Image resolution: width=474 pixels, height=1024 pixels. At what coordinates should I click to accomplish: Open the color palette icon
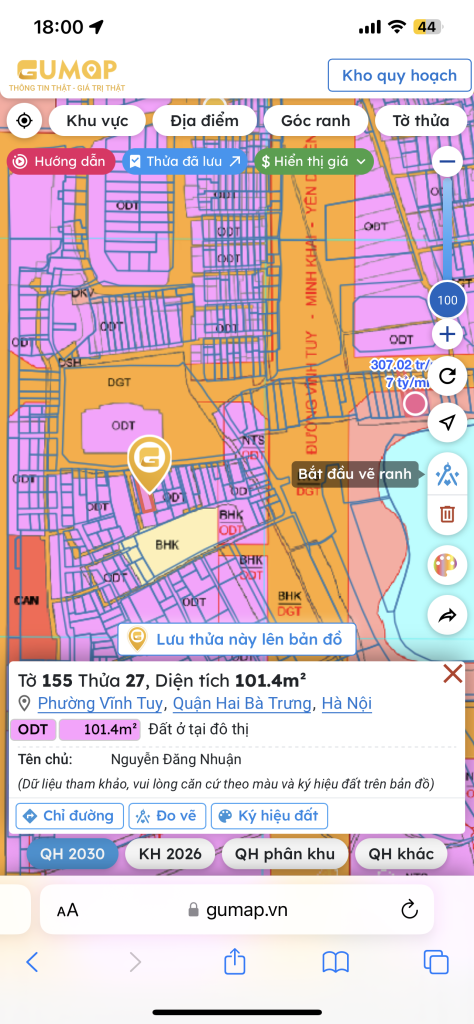tap(447, 565)
